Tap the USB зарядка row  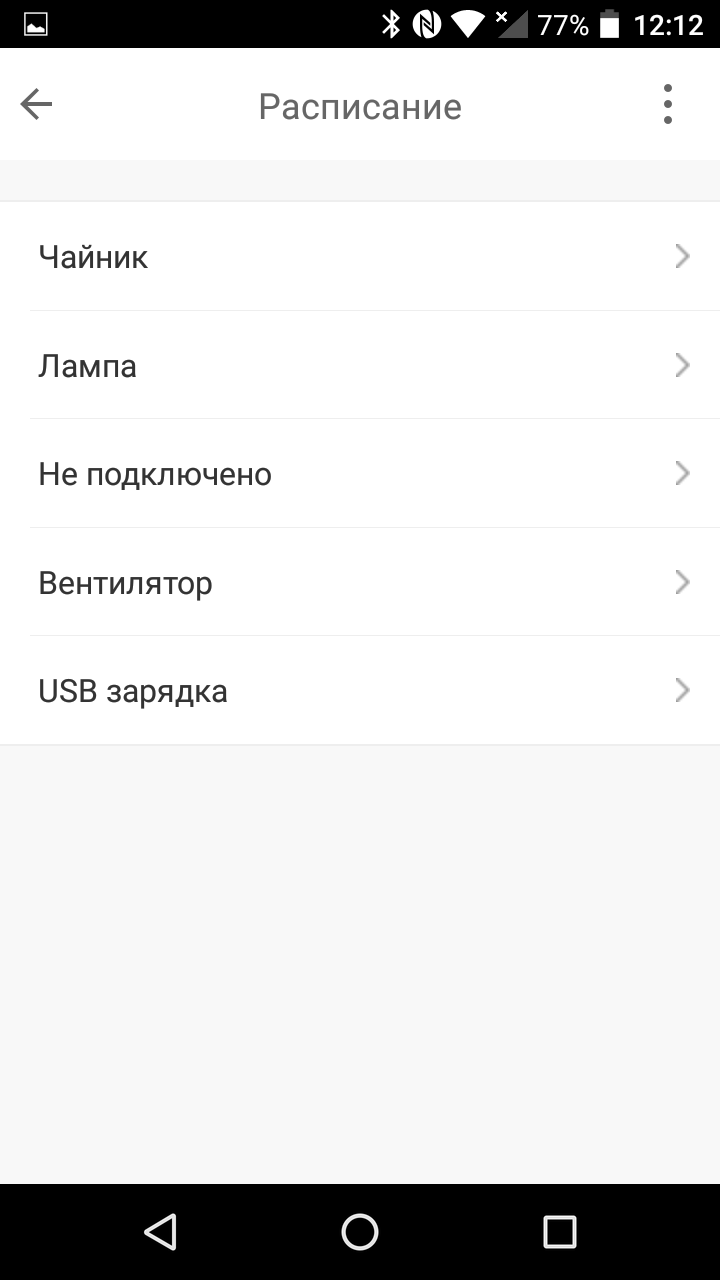[360, 690]
